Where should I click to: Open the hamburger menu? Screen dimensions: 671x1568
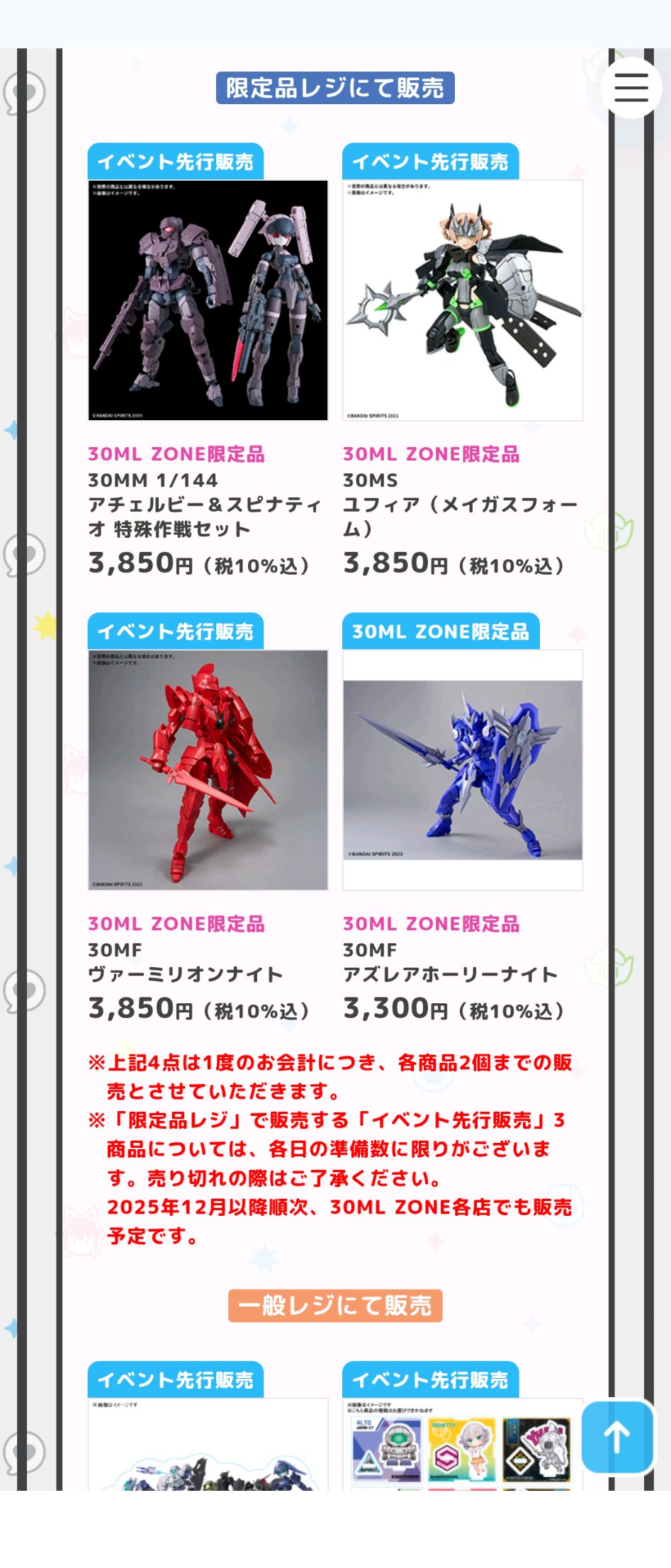point(631,88)
